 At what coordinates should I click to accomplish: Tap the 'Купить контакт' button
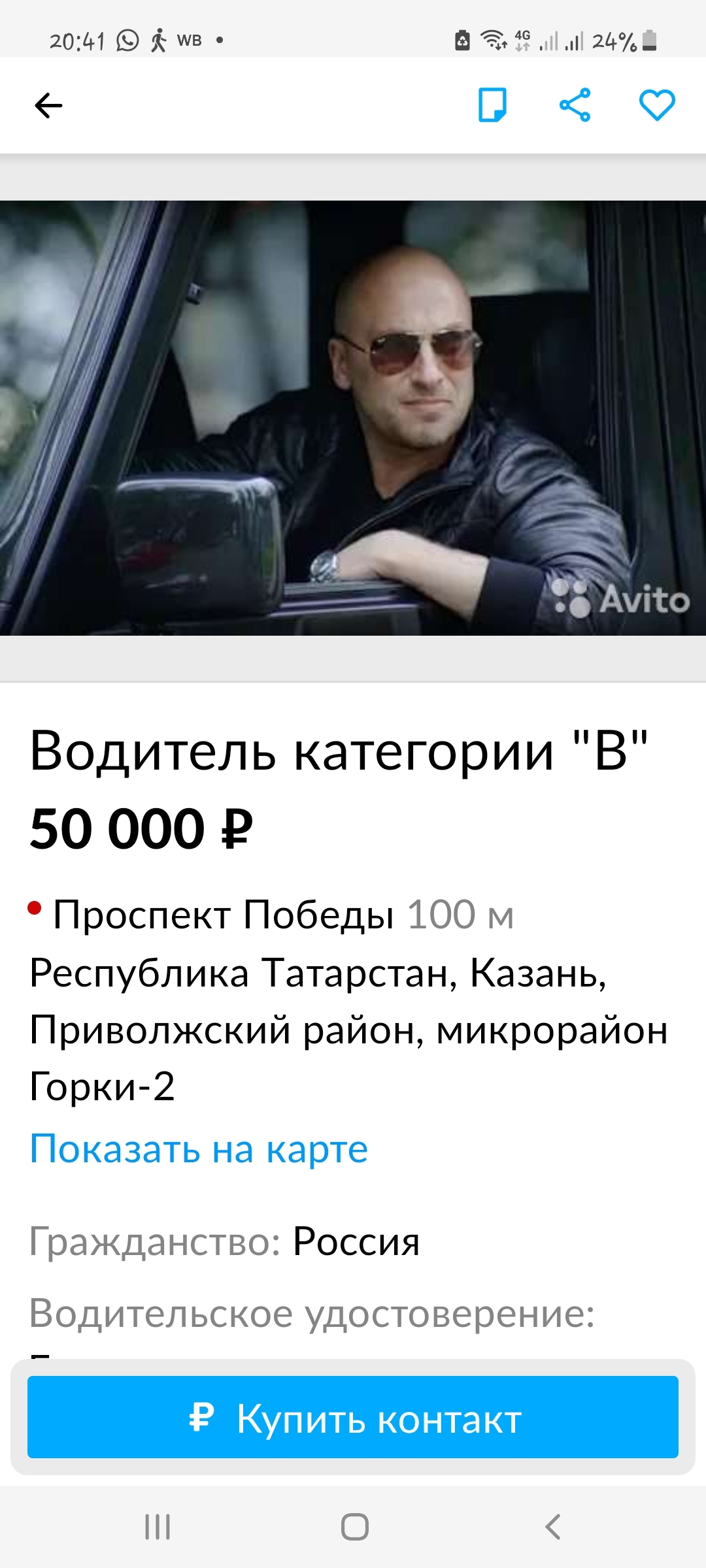pos(353,1419)
